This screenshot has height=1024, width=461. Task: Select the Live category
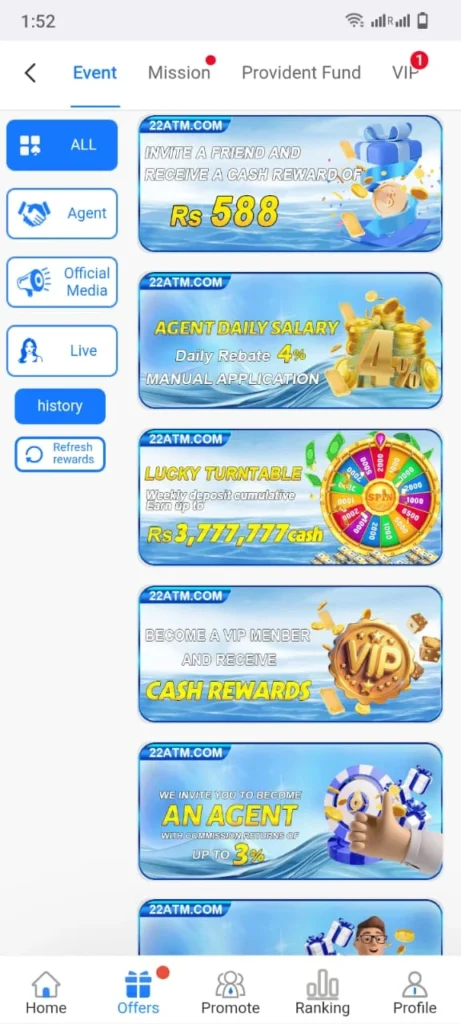62,351
